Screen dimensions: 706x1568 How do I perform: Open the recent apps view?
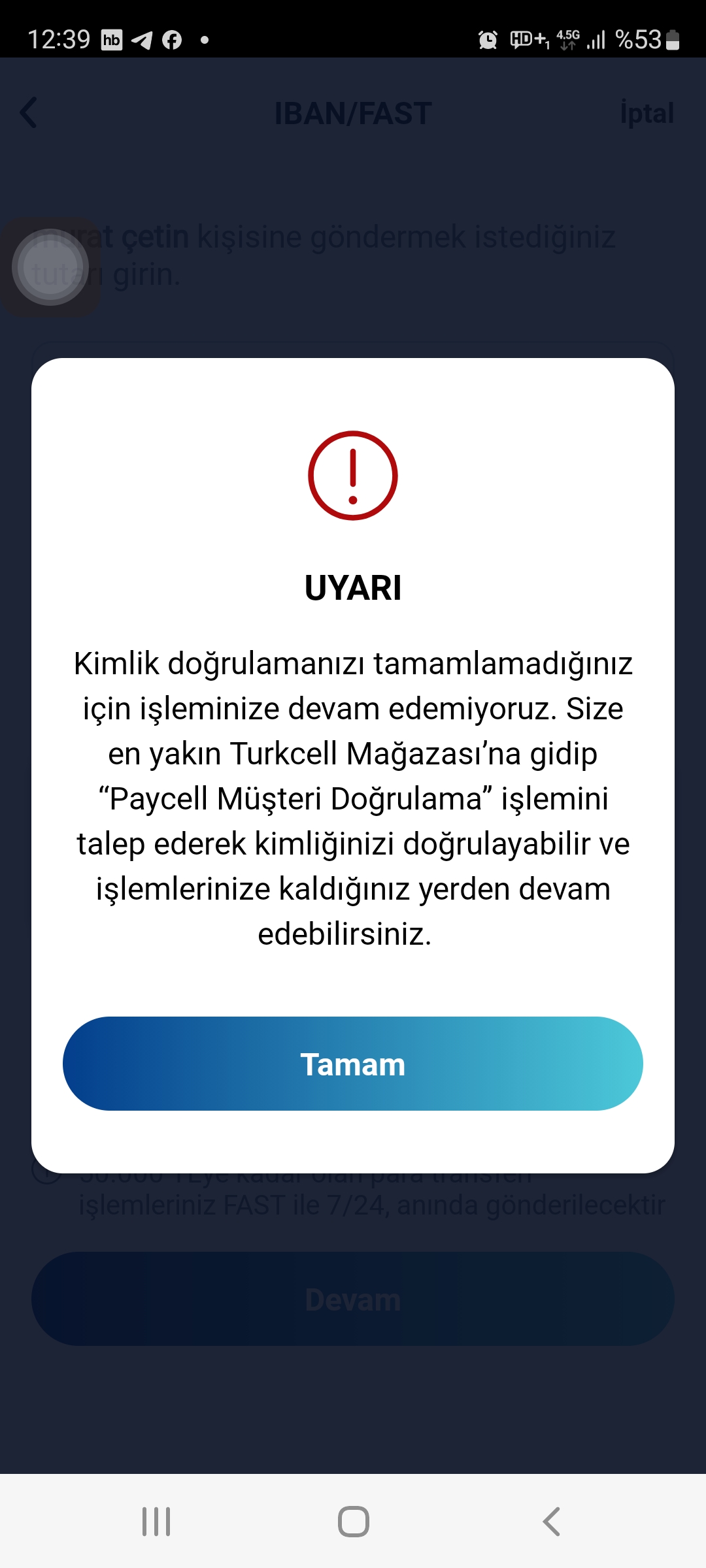point(156,1522)
